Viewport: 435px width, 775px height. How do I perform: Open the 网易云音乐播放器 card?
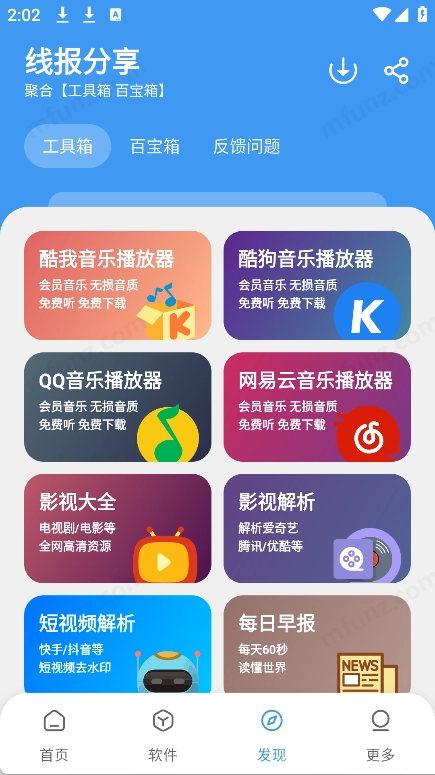click(317, 407)
